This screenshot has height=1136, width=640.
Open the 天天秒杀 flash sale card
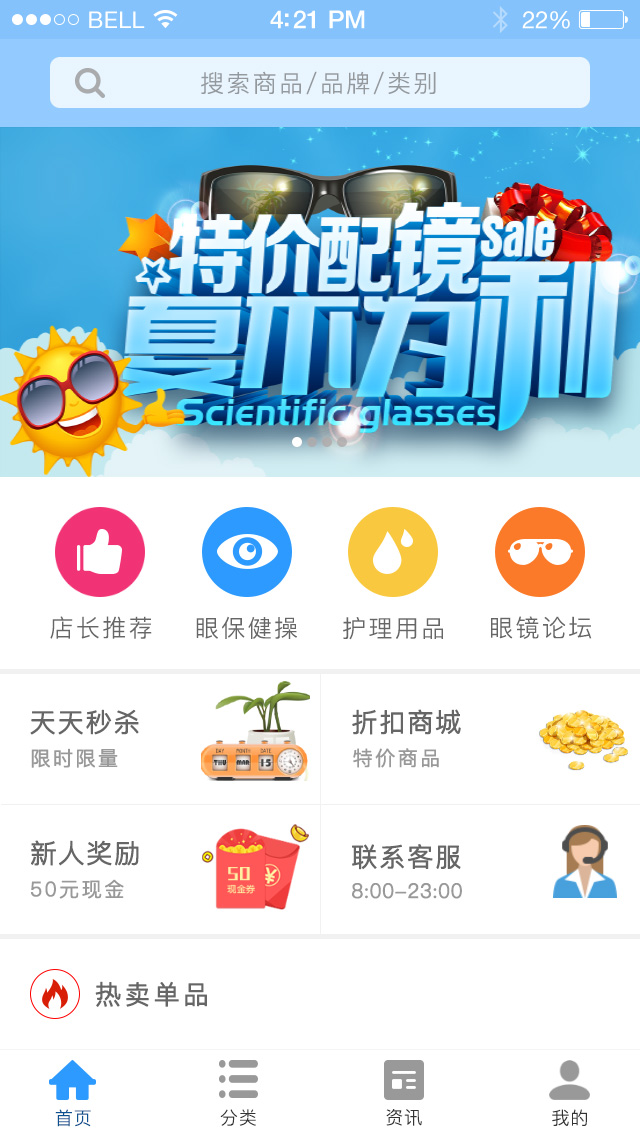(160, 739)
